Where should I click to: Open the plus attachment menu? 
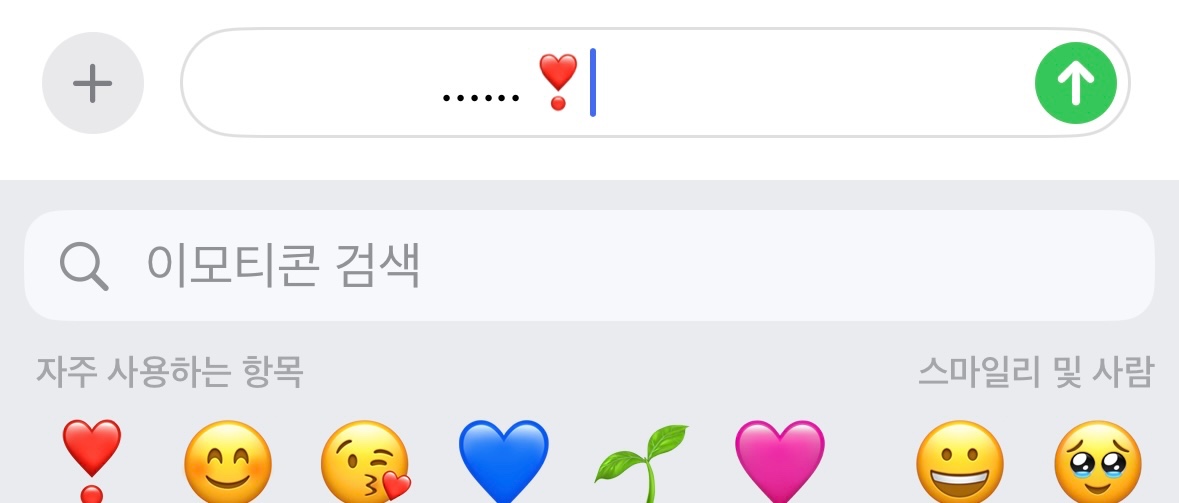click(x=93, y=84)
